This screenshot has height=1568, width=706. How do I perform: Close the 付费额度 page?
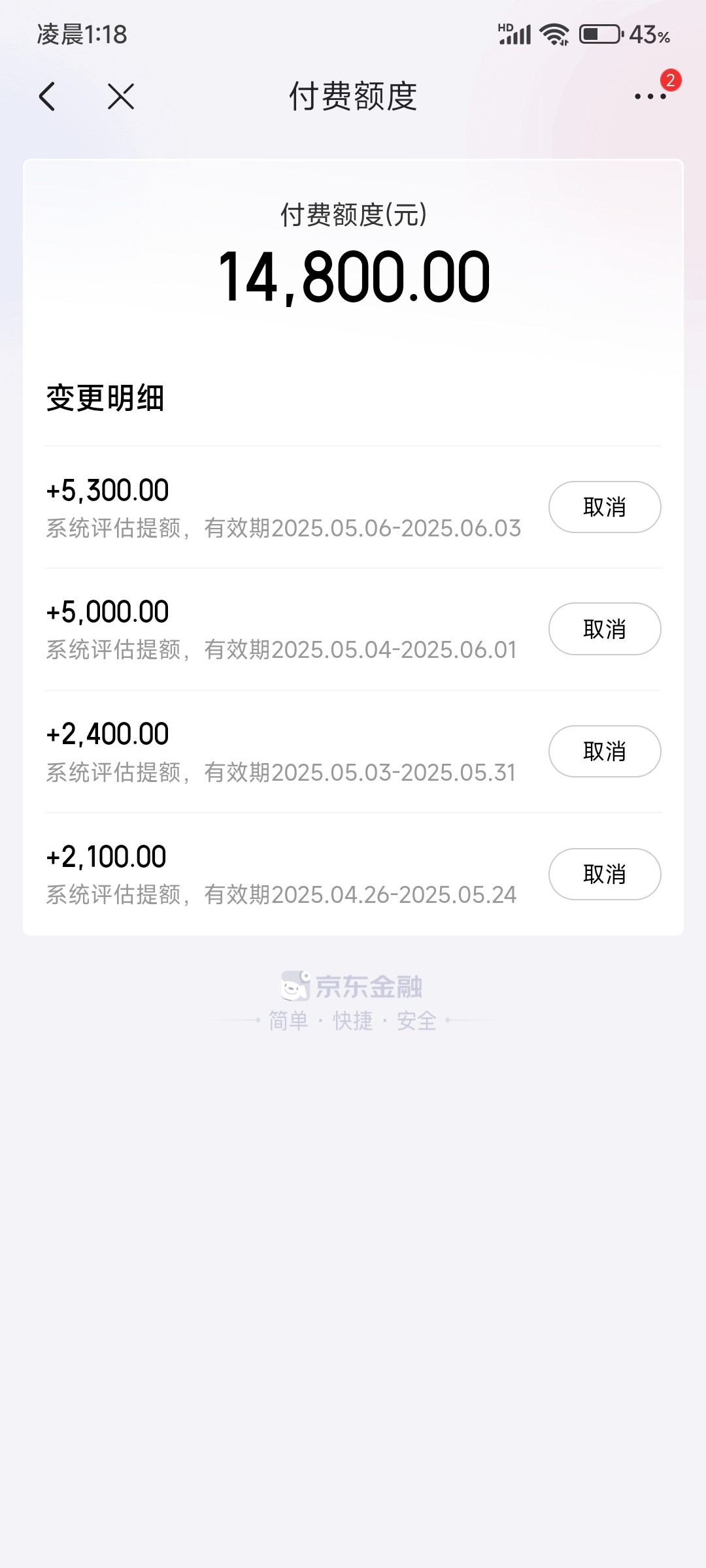(121, 97)
